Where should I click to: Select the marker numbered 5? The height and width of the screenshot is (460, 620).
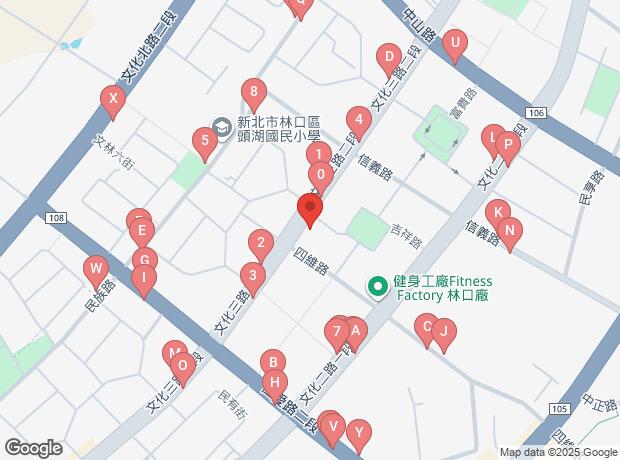click(204, 141)
